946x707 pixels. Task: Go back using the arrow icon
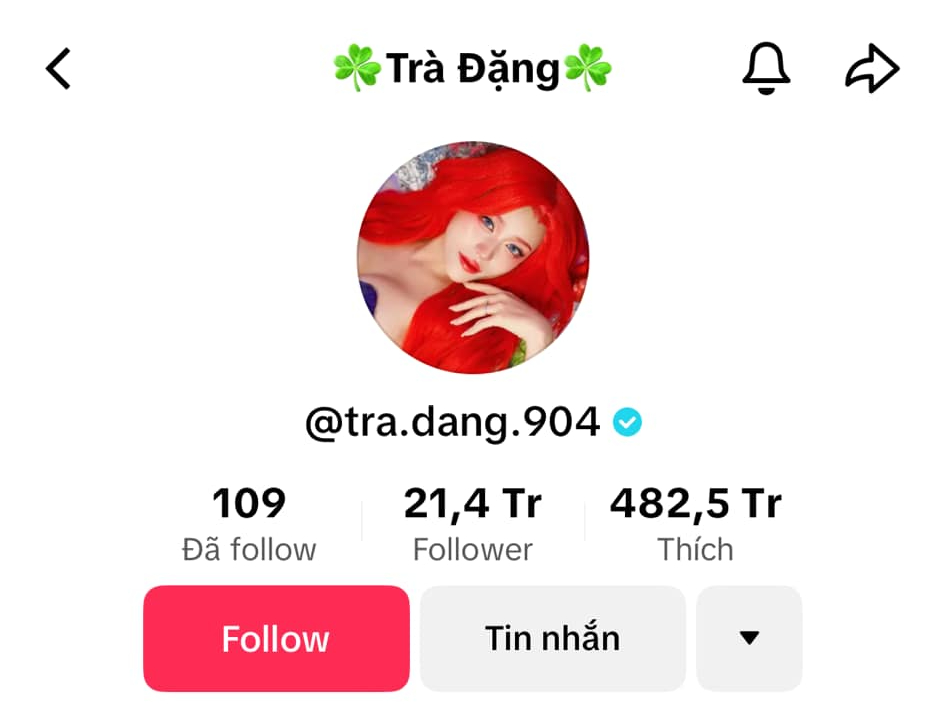pyautogui.click(x=59, y=70)
